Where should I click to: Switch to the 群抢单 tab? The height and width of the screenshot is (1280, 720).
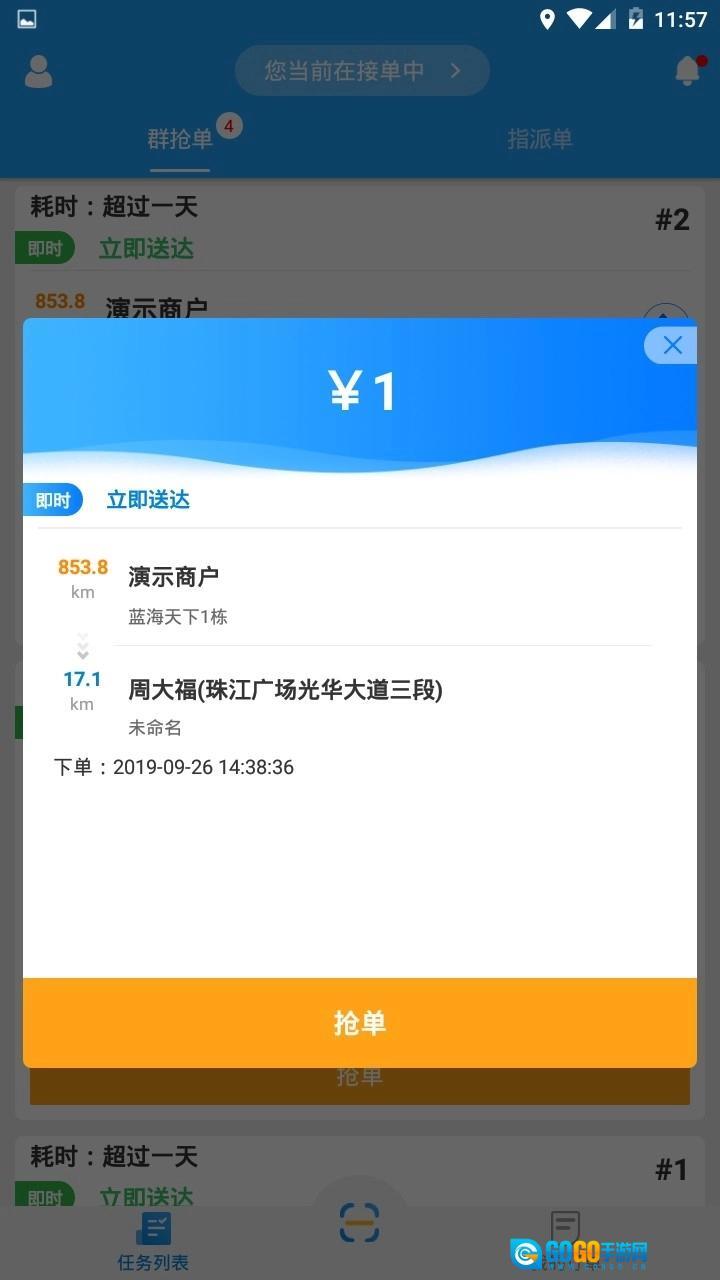click(x=181, y=139)
